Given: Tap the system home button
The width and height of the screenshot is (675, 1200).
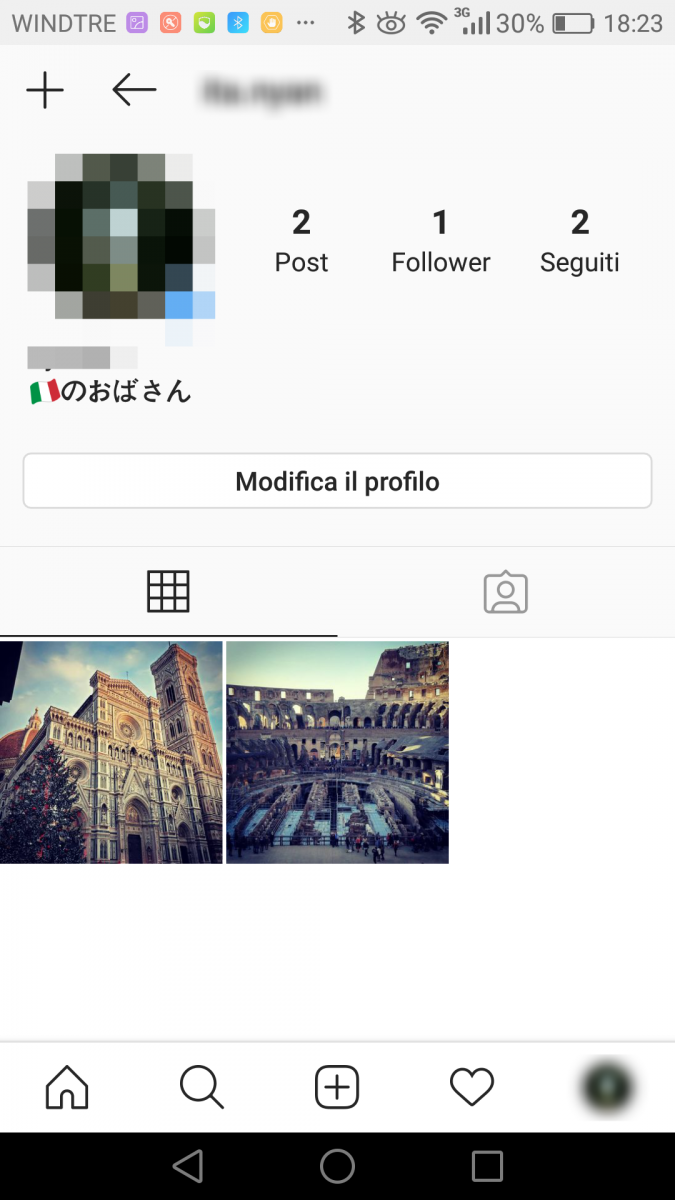Looking at the screenshot, I should pyautogui.click(x=337, y=1166).
